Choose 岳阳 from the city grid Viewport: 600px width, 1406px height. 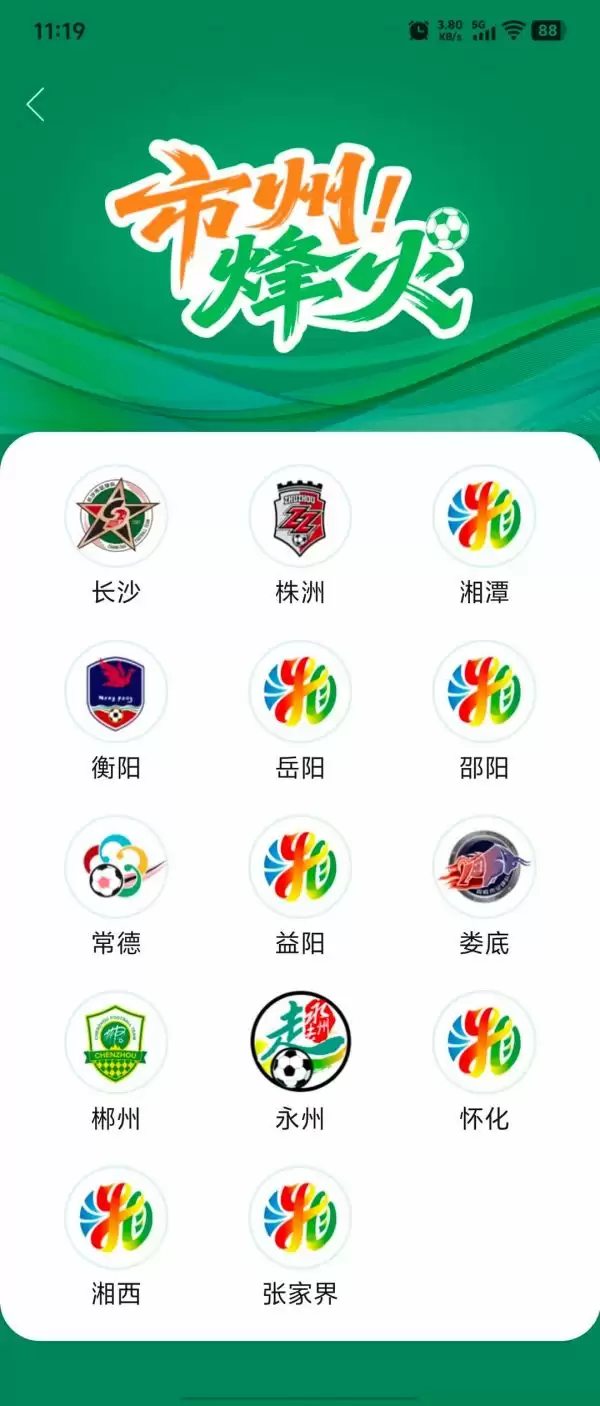[300, 692]
